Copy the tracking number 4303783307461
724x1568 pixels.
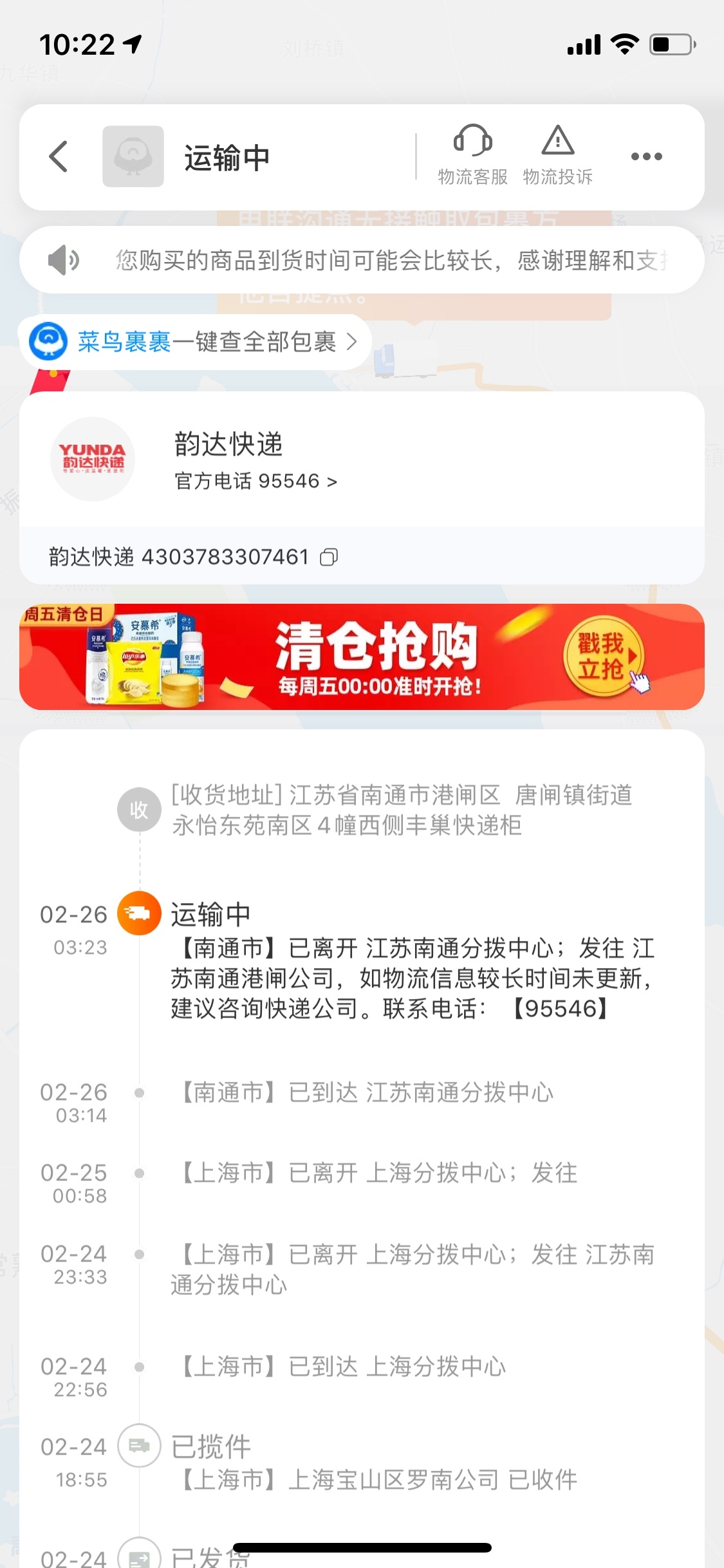pyautogui.click(x=329, y=557)
